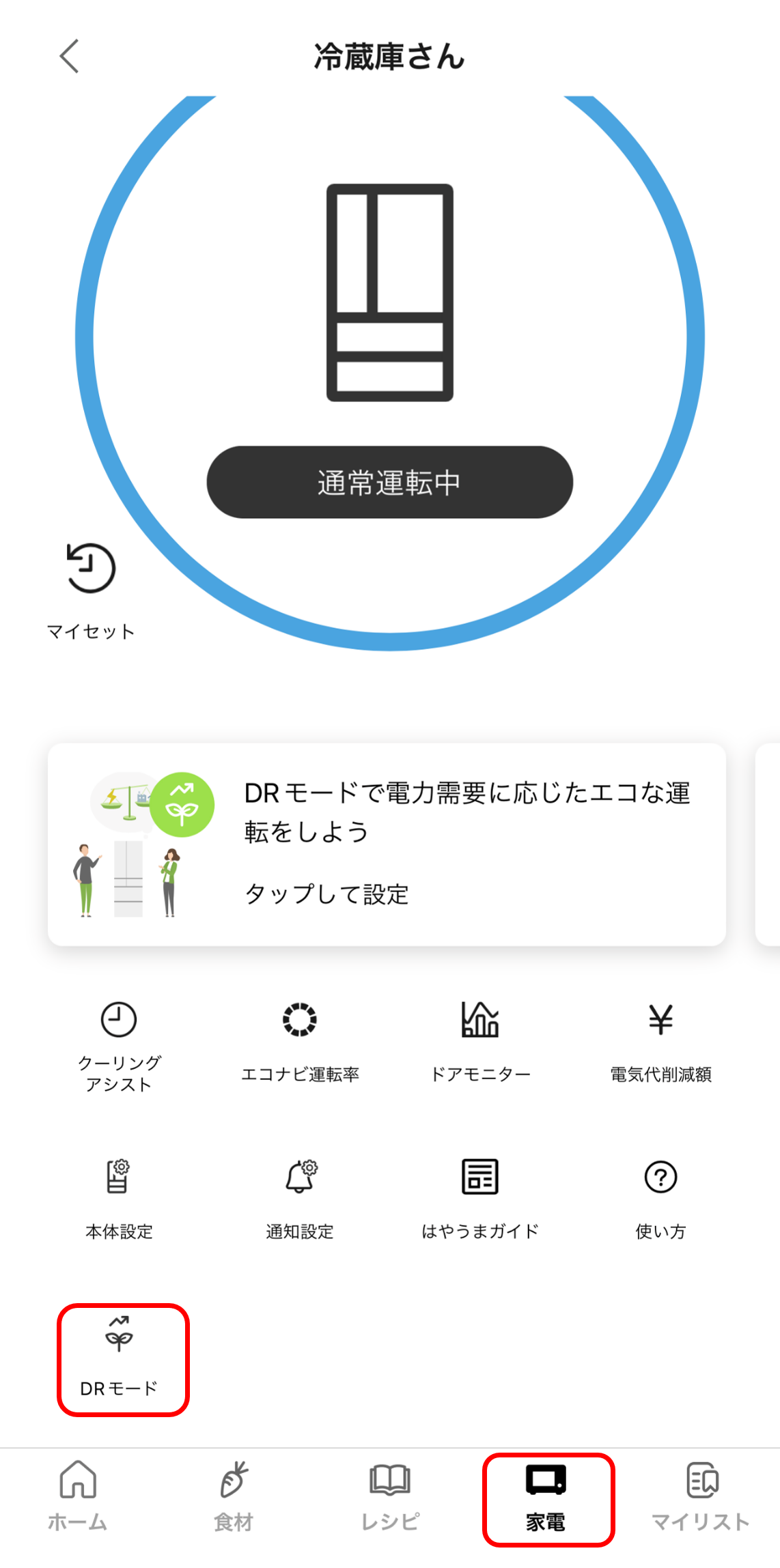The image size is (780, 1568).
Task: Go back using the back arrow
Action: (69, 57)
